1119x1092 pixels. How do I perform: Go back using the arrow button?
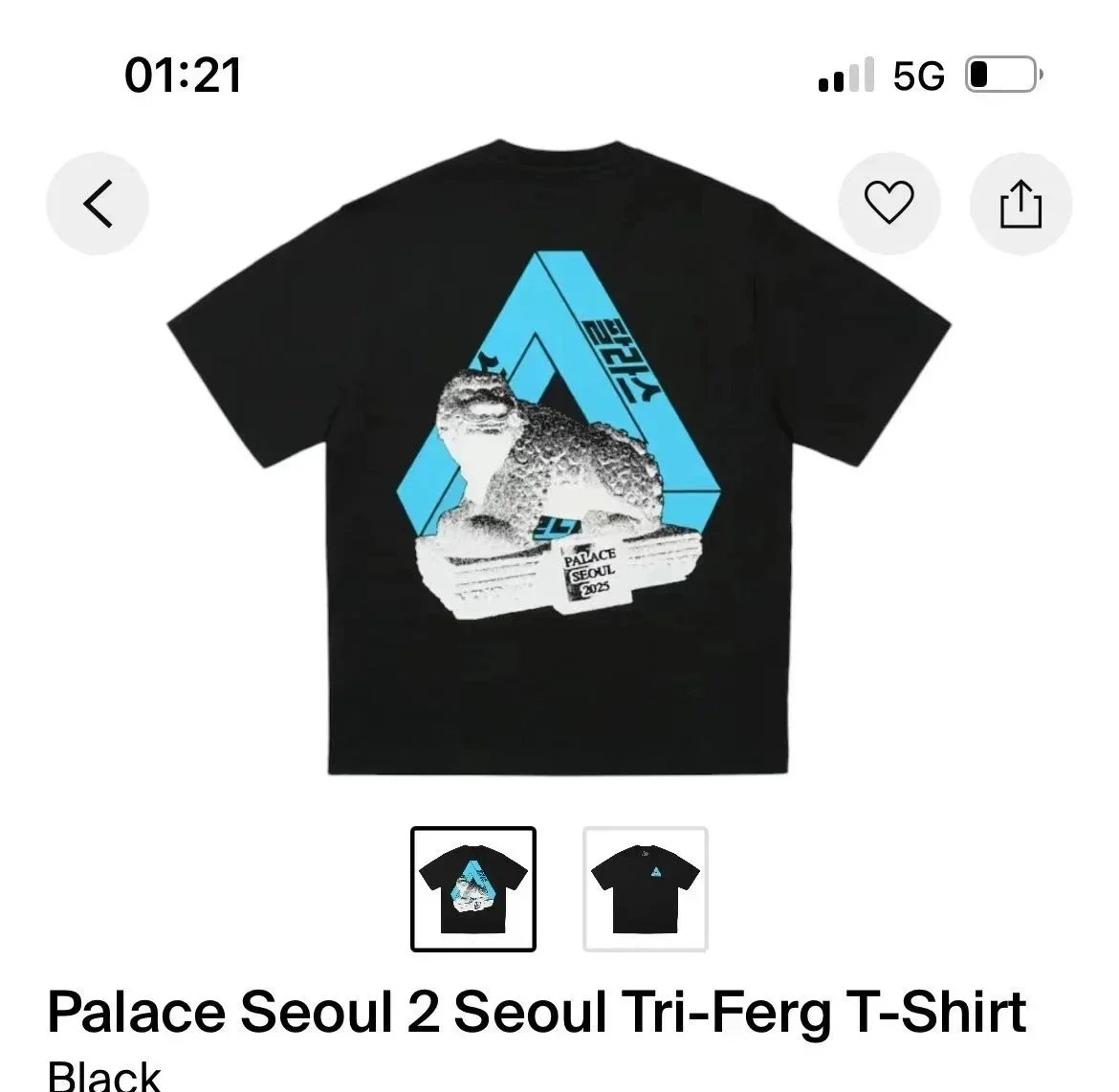click(98, 204)
